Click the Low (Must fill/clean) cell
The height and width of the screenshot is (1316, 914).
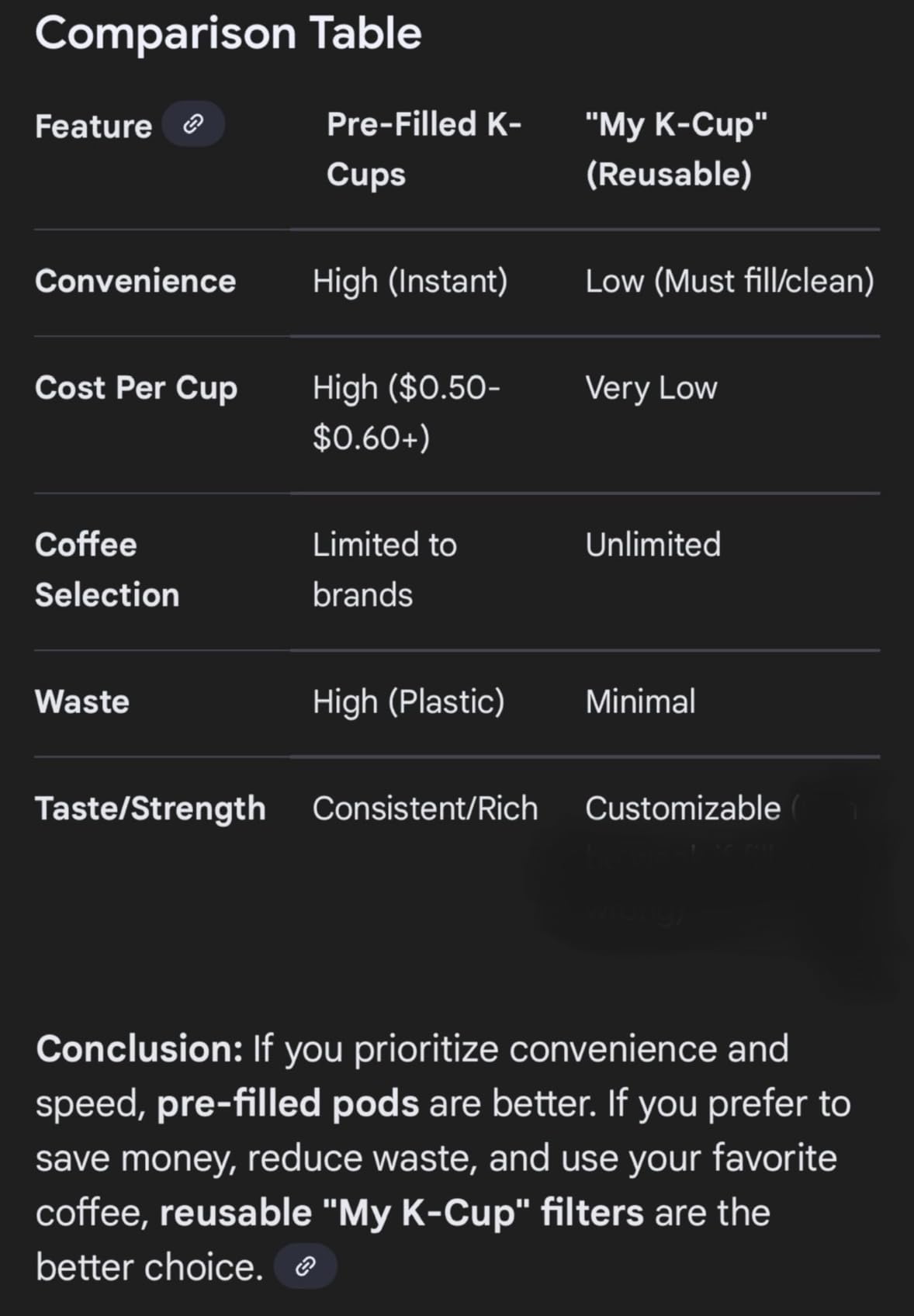730,281
